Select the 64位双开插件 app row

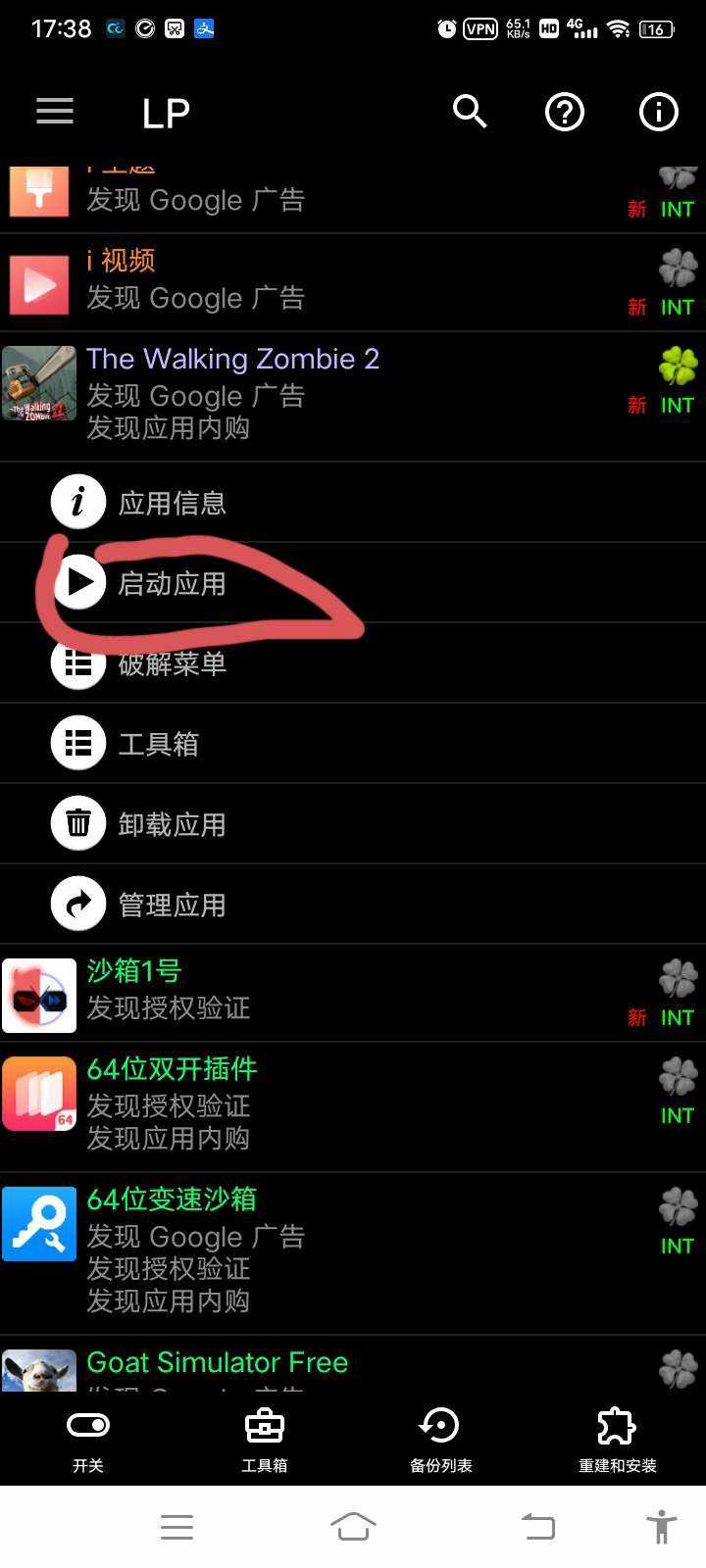tap(294, 1105)
